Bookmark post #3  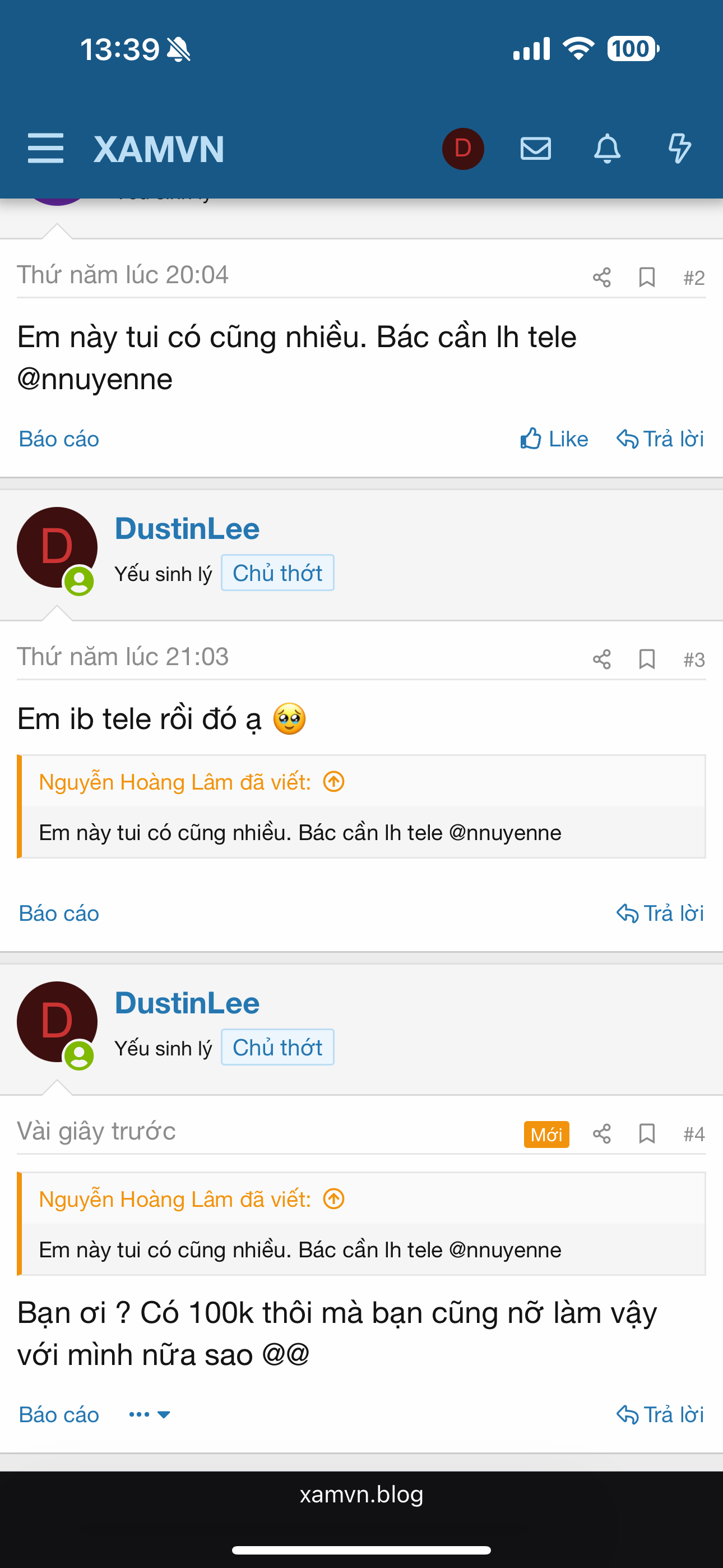coord(646,659)
